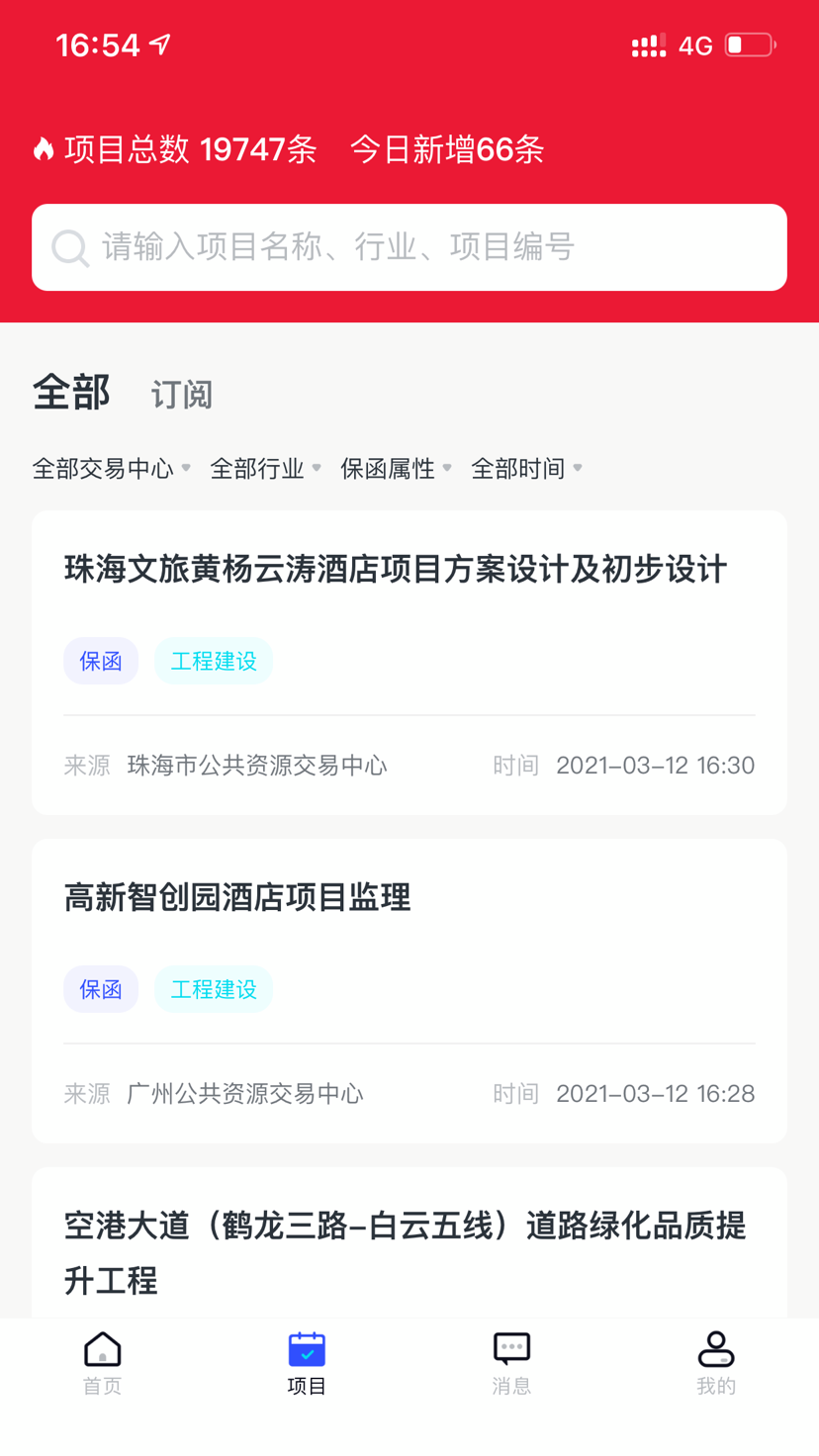Tap the flame icon beside 项目总数
819x1456 pixels.
coord(41,148)
